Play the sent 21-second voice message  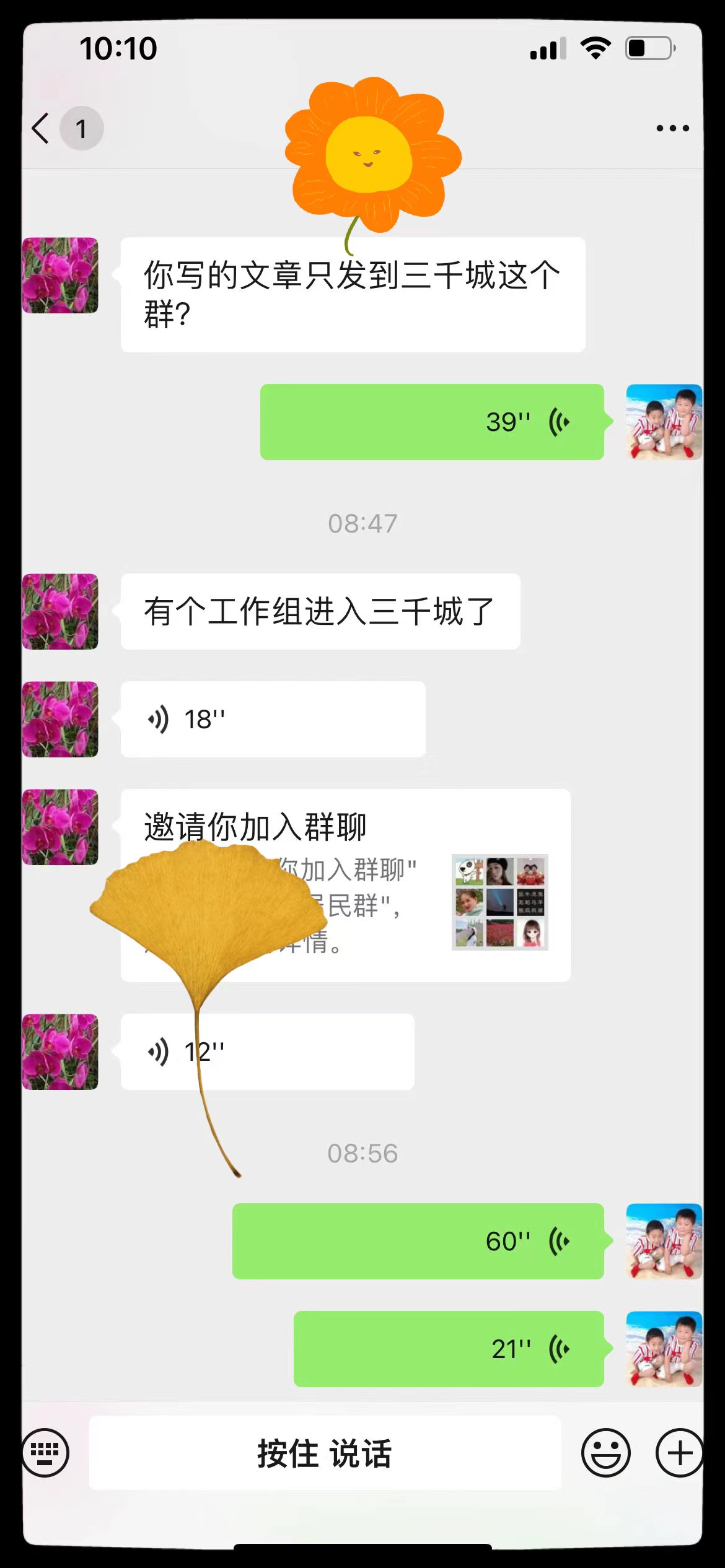pos(448,1349)
